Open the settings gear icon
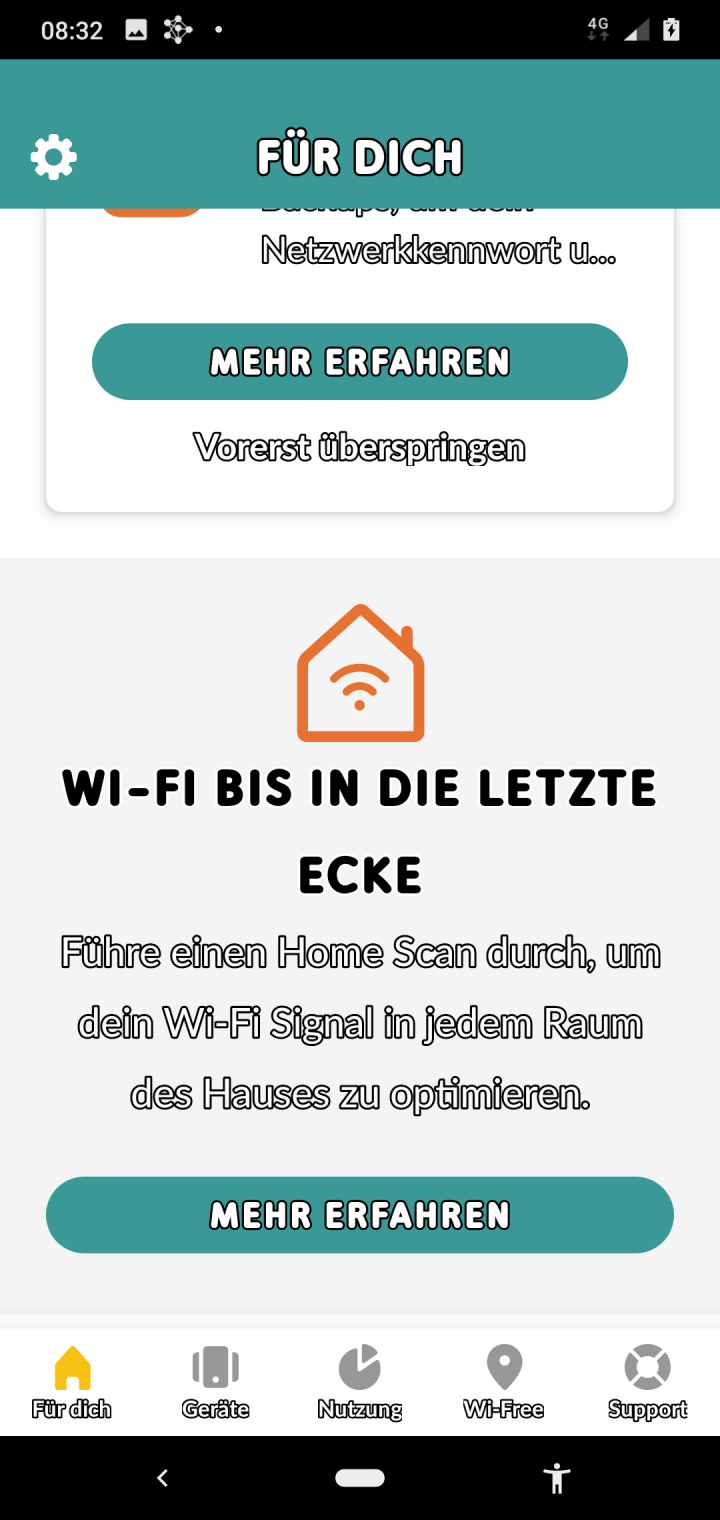 tap(53, 157)
